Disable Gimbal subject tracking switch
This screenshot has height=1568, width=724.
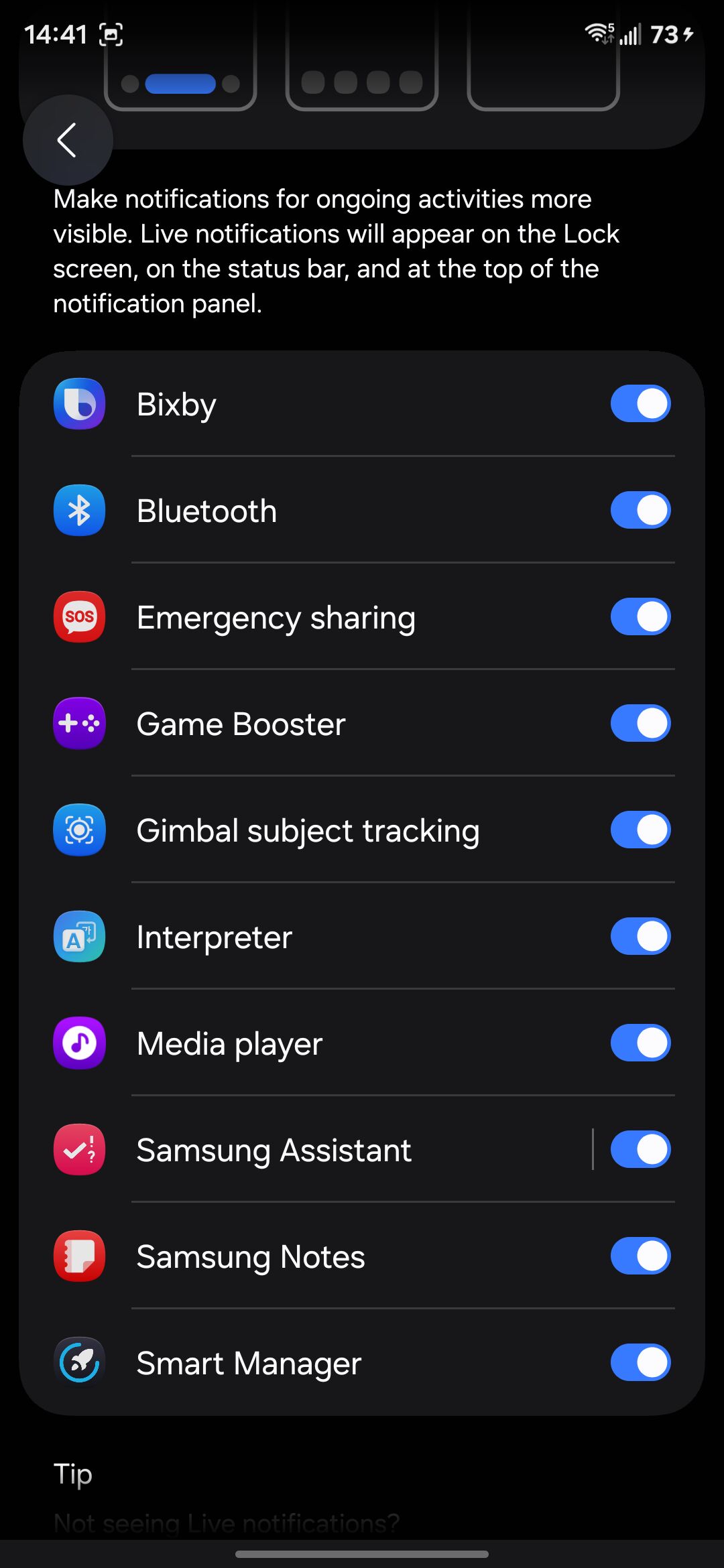(640, 830)
